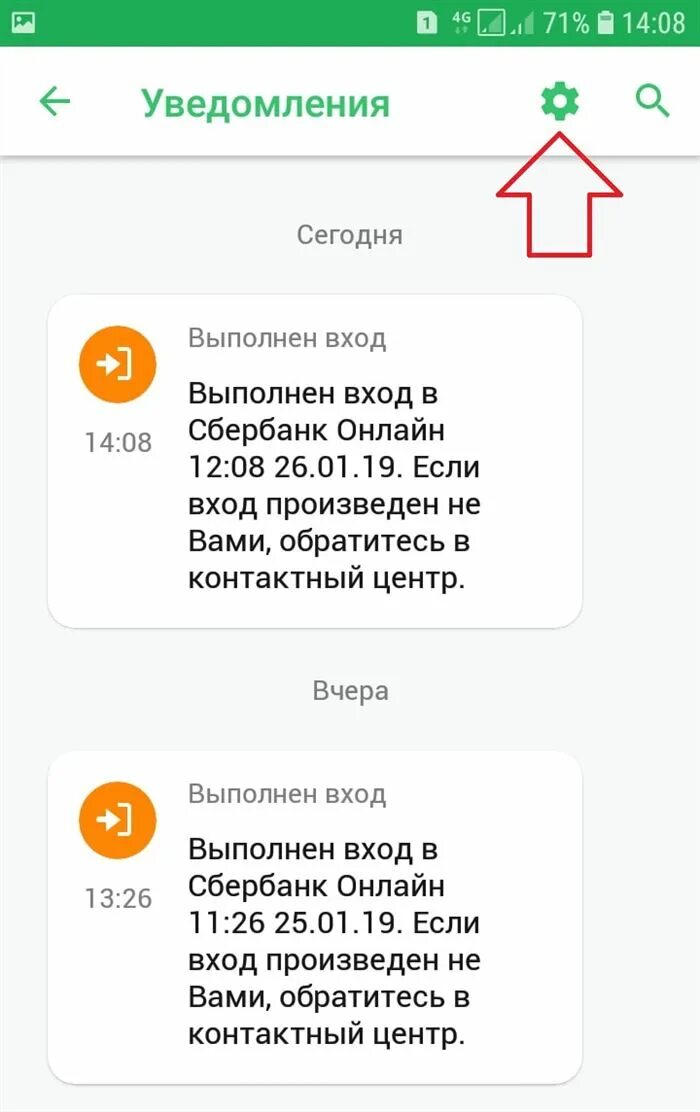This screenshot has width=700, height=1112.
Task: Open search in notifications
Action: point(652,101)
